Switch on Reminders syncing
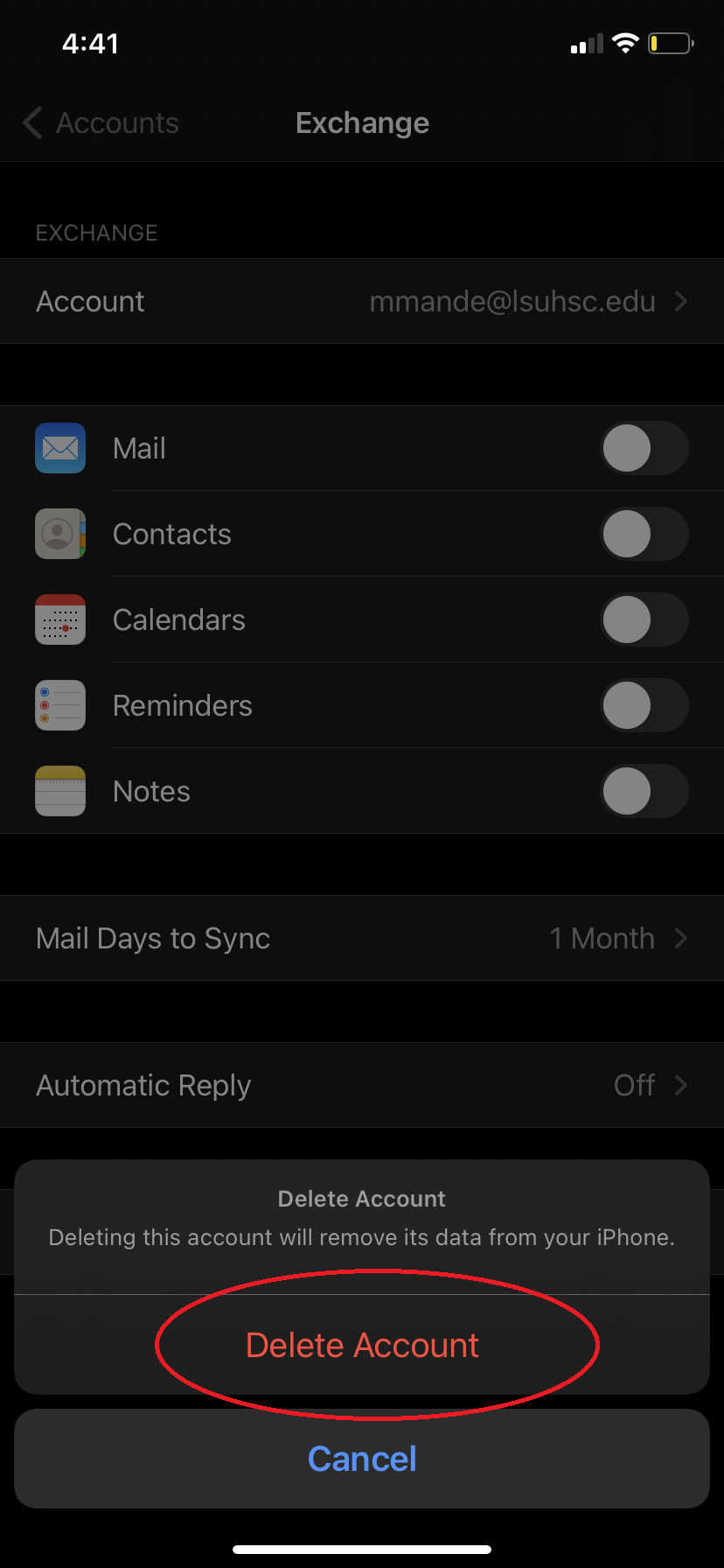This screenshot has height=1568, width=724. (x=644, y=706)
